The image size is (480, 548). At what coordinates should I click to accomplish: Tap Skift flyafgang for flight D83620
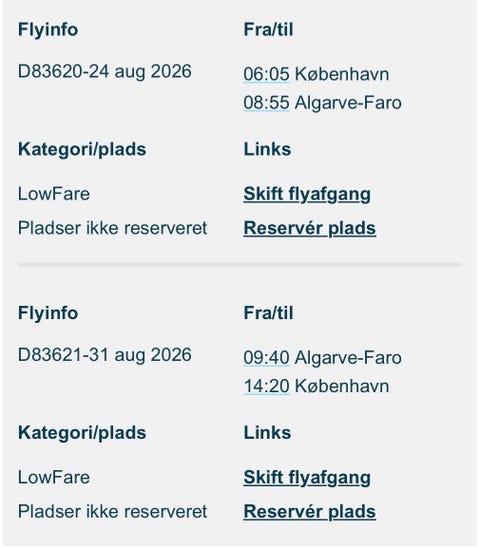point(307,194)
